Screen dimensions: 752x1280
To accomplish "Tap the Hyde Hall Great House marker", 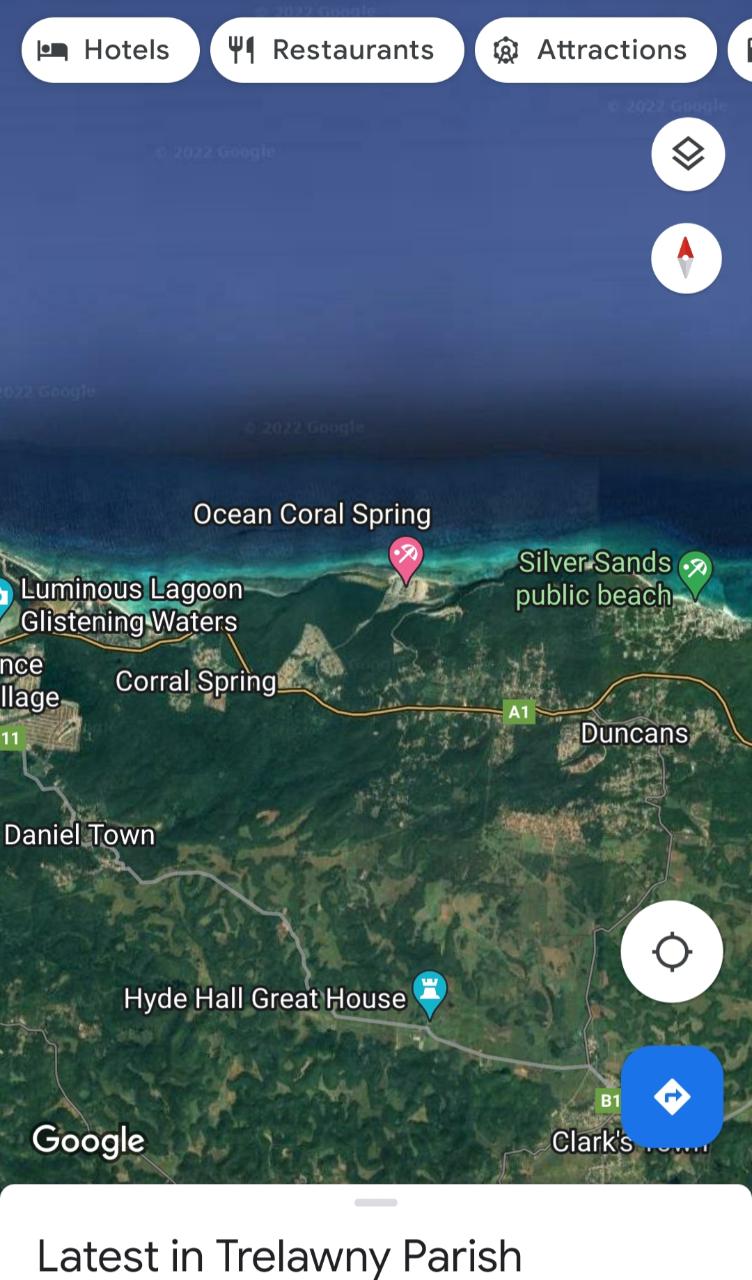I will click(430, 992).
